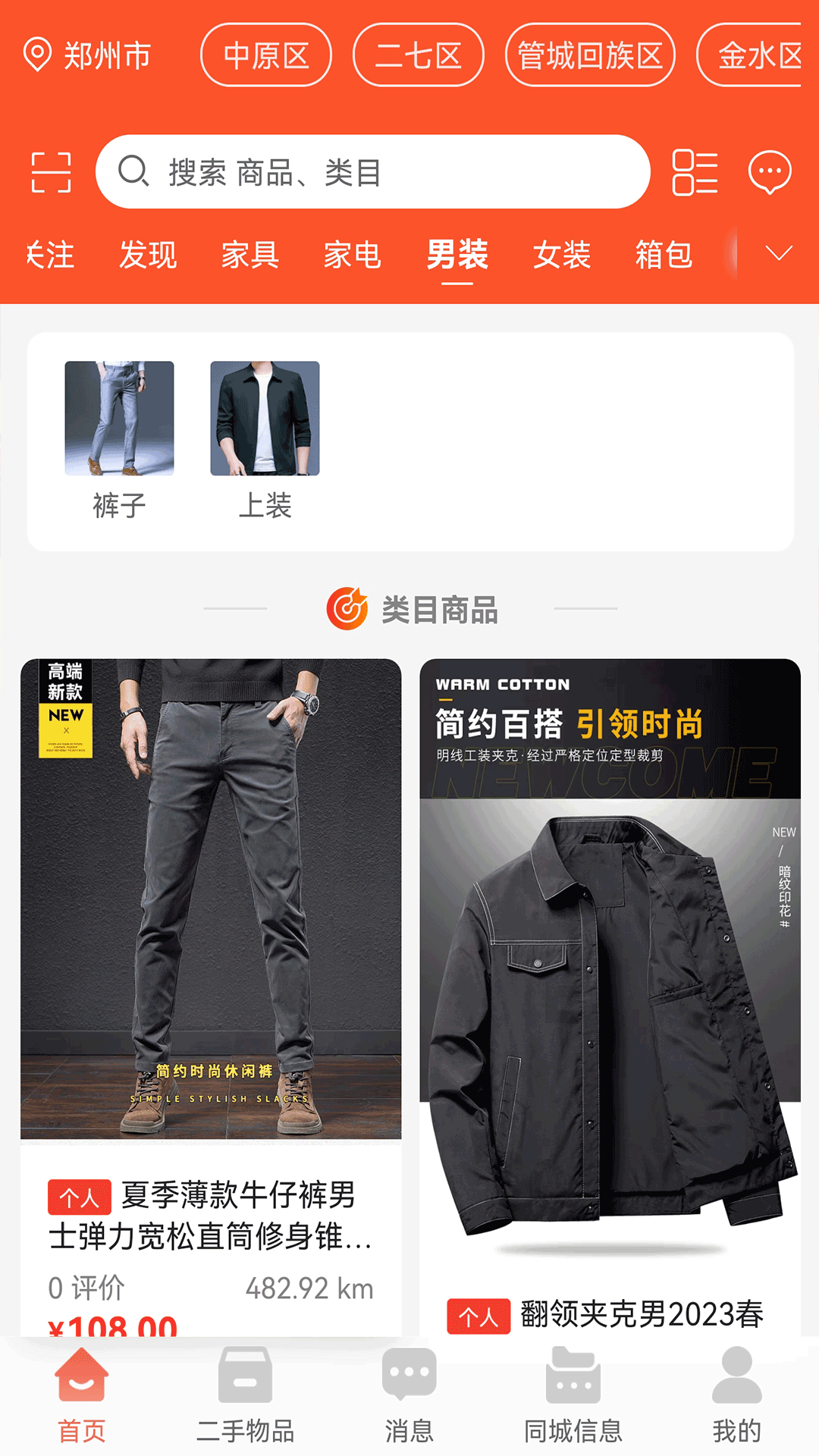Viewport: 819px width, 1456px height.
Task: Expand the category tabs chevron
Action: pos(779,253)
